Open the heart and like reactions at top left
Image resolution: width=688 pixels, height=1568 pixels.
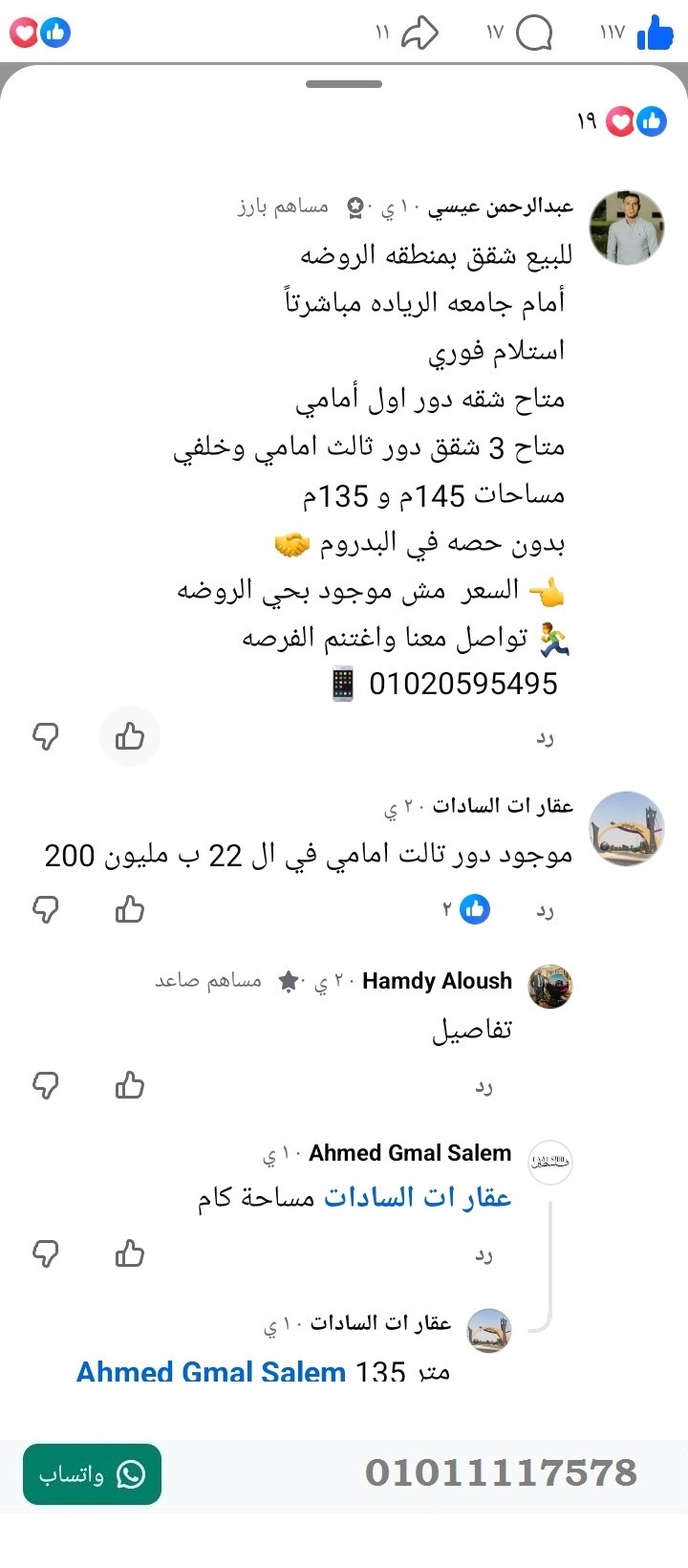(39, 32)
